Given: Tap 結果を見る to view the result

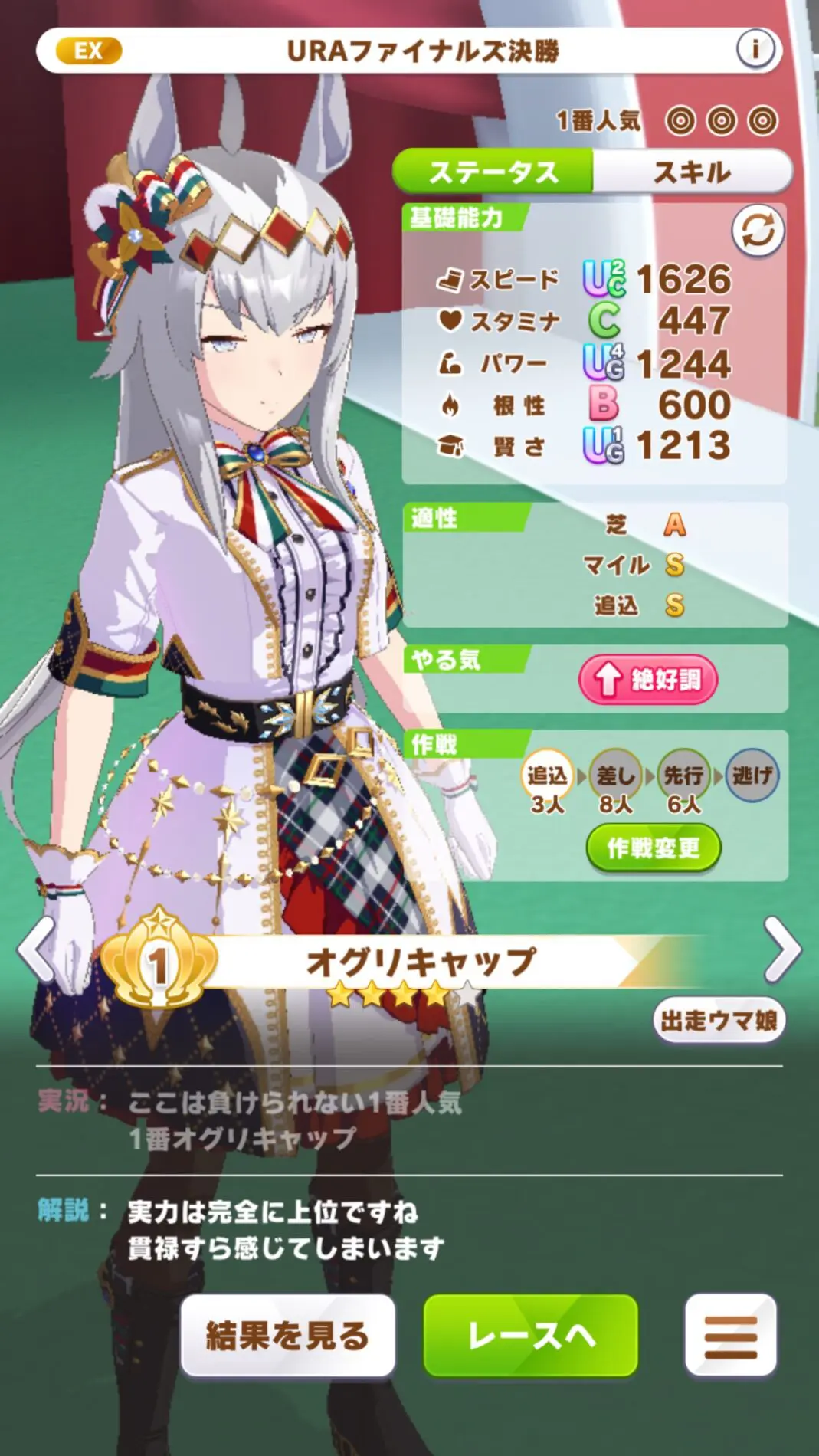Looking at the screenshot, I should tap(287, 1336).
